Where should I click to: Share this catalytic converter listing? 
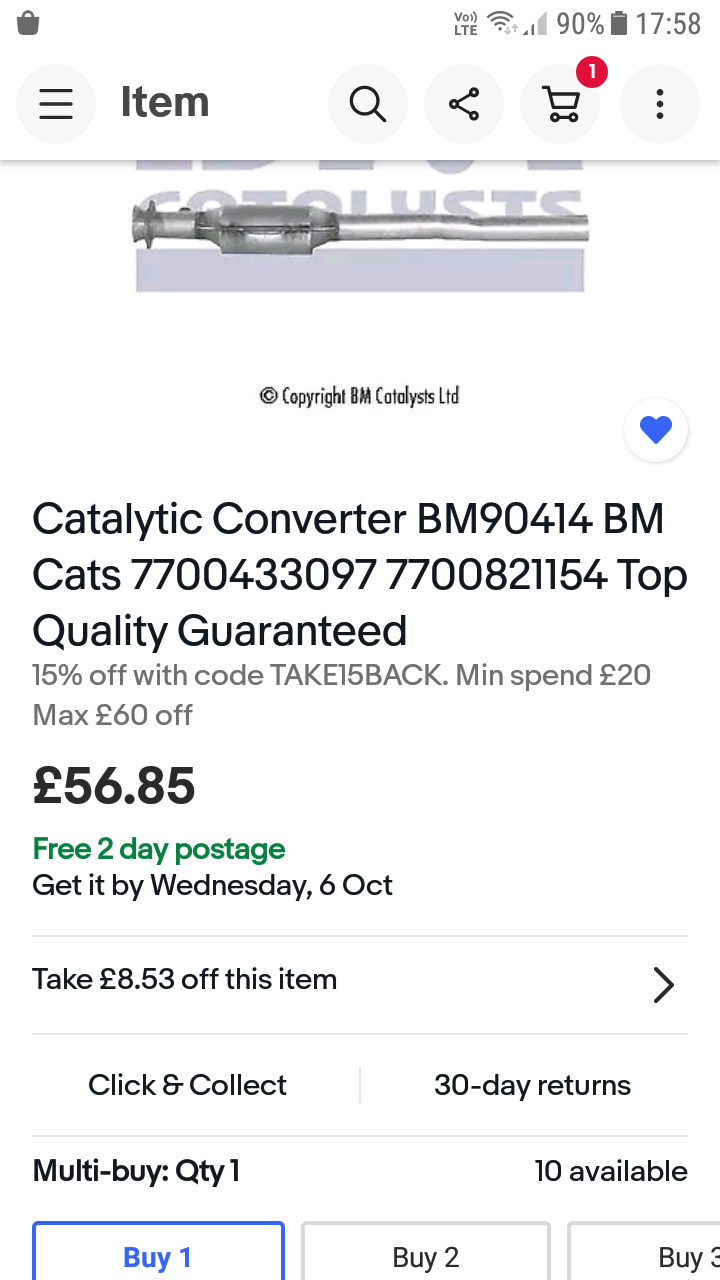(x=464, y=104)
